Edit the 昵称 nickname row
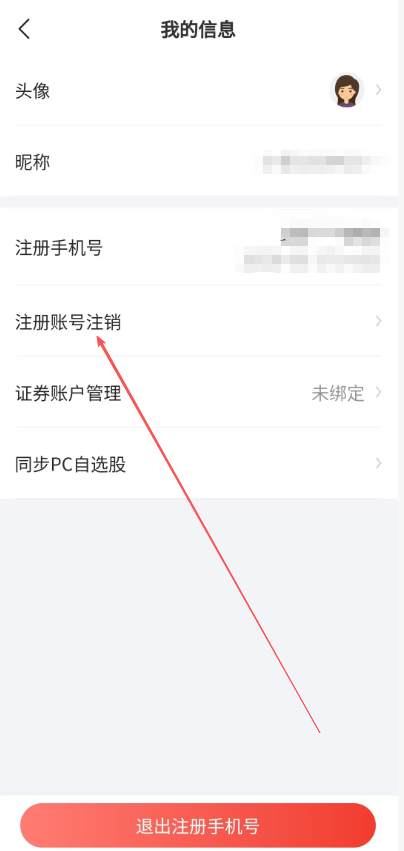The width and height of the screenshot is (404, 851). 199,161
